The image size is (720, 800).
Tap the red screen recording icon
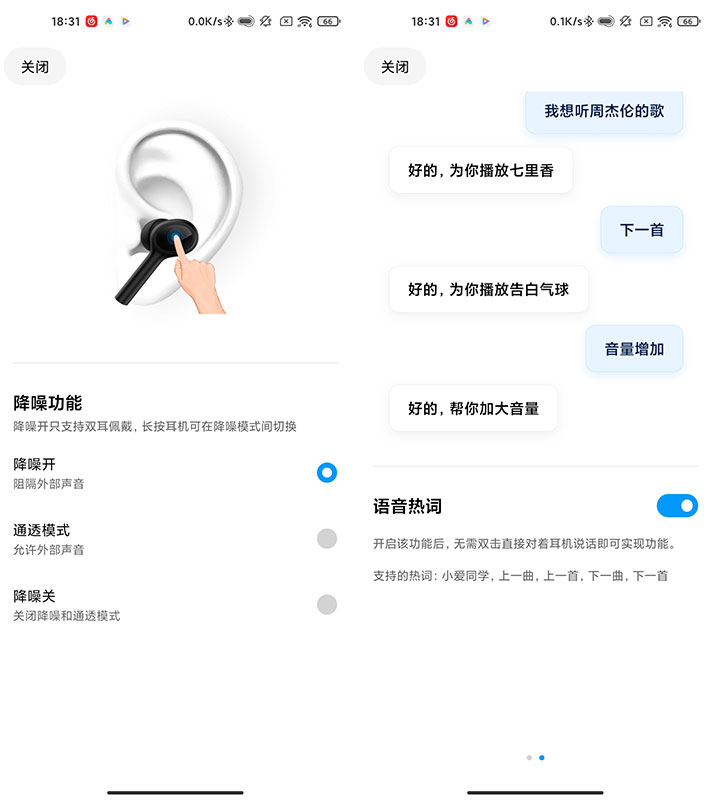pyautogui.click(x=92, y=20)
